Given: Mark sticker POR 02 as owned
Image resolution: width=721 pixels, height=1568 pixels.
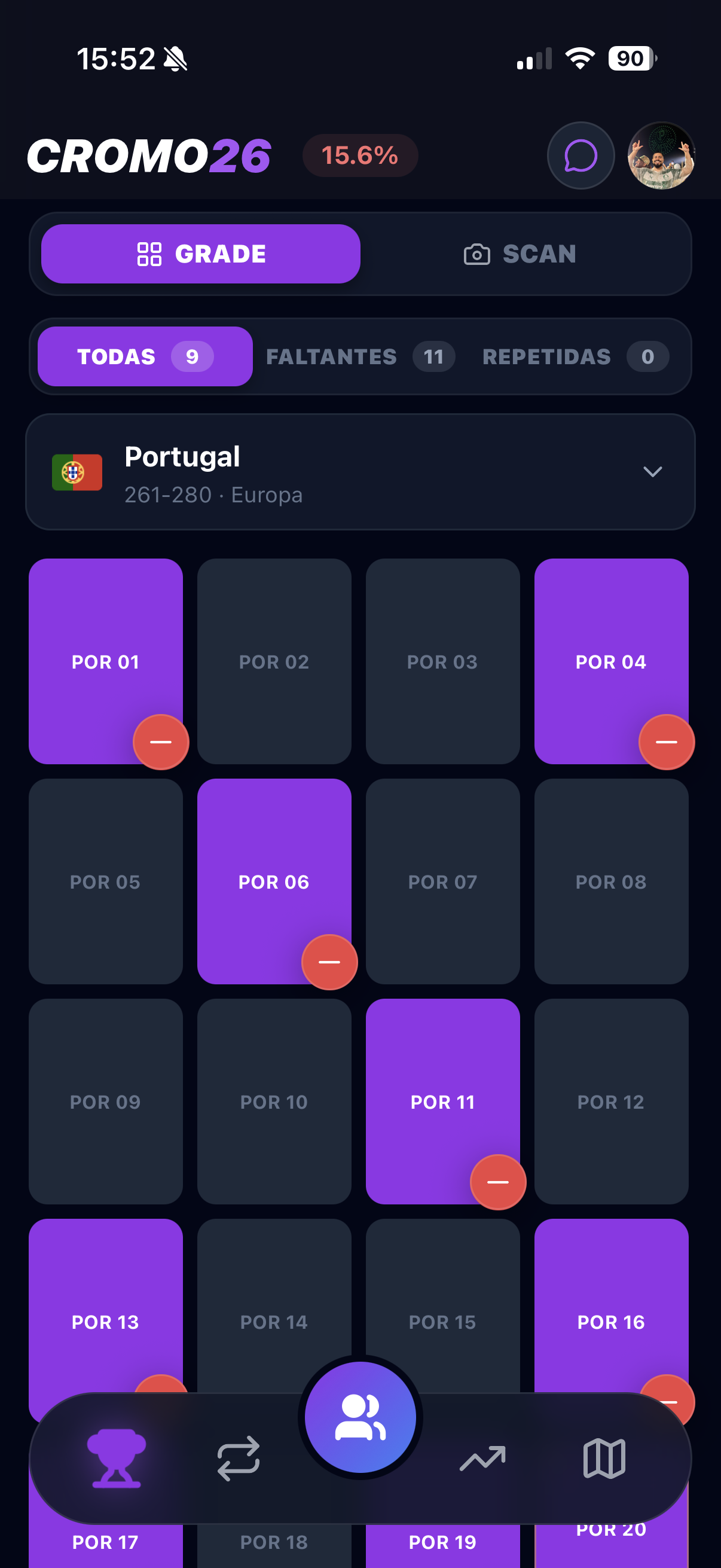Looking at the screenshot, I should [x=274, y=661].
